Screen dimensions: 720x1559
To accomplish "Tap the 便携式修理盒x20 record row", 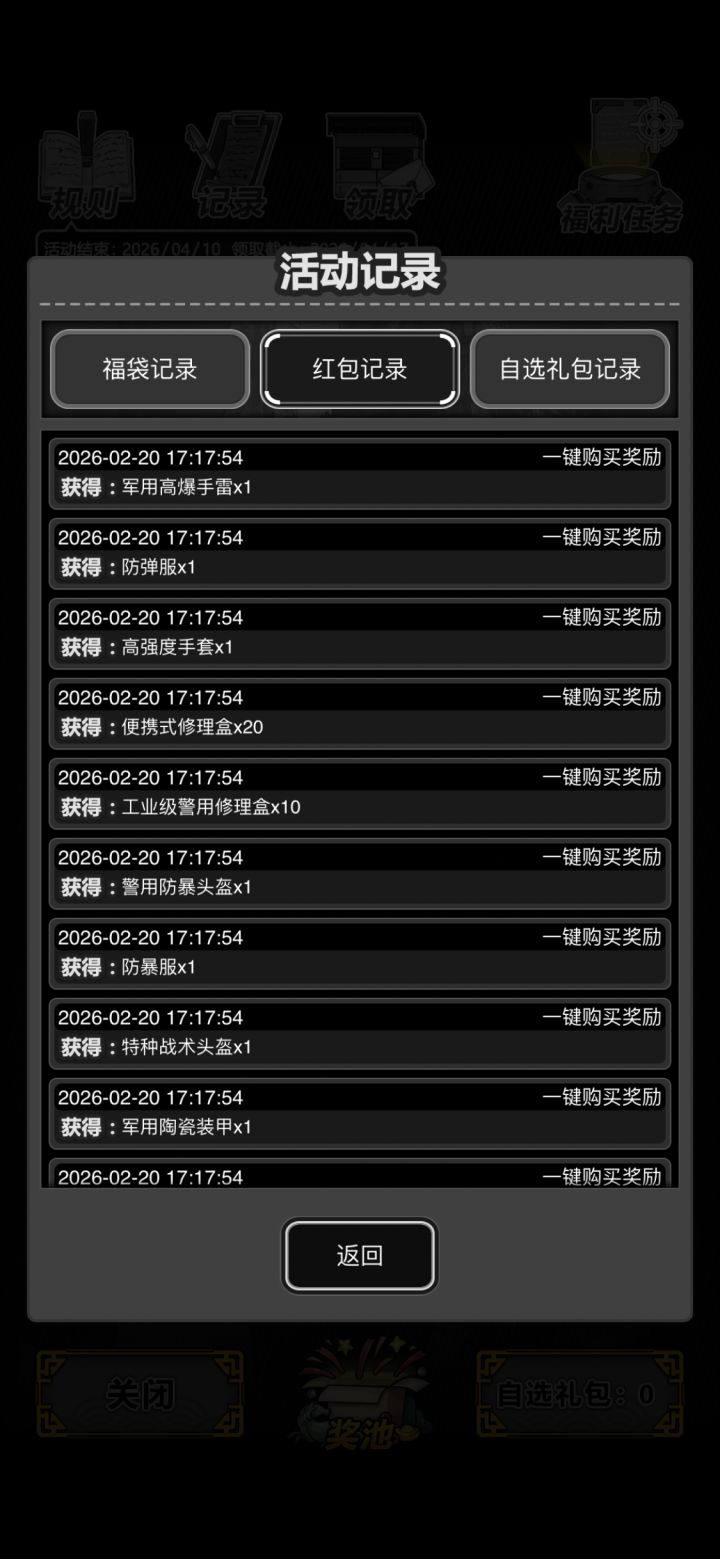I will [x=359, y=712].
